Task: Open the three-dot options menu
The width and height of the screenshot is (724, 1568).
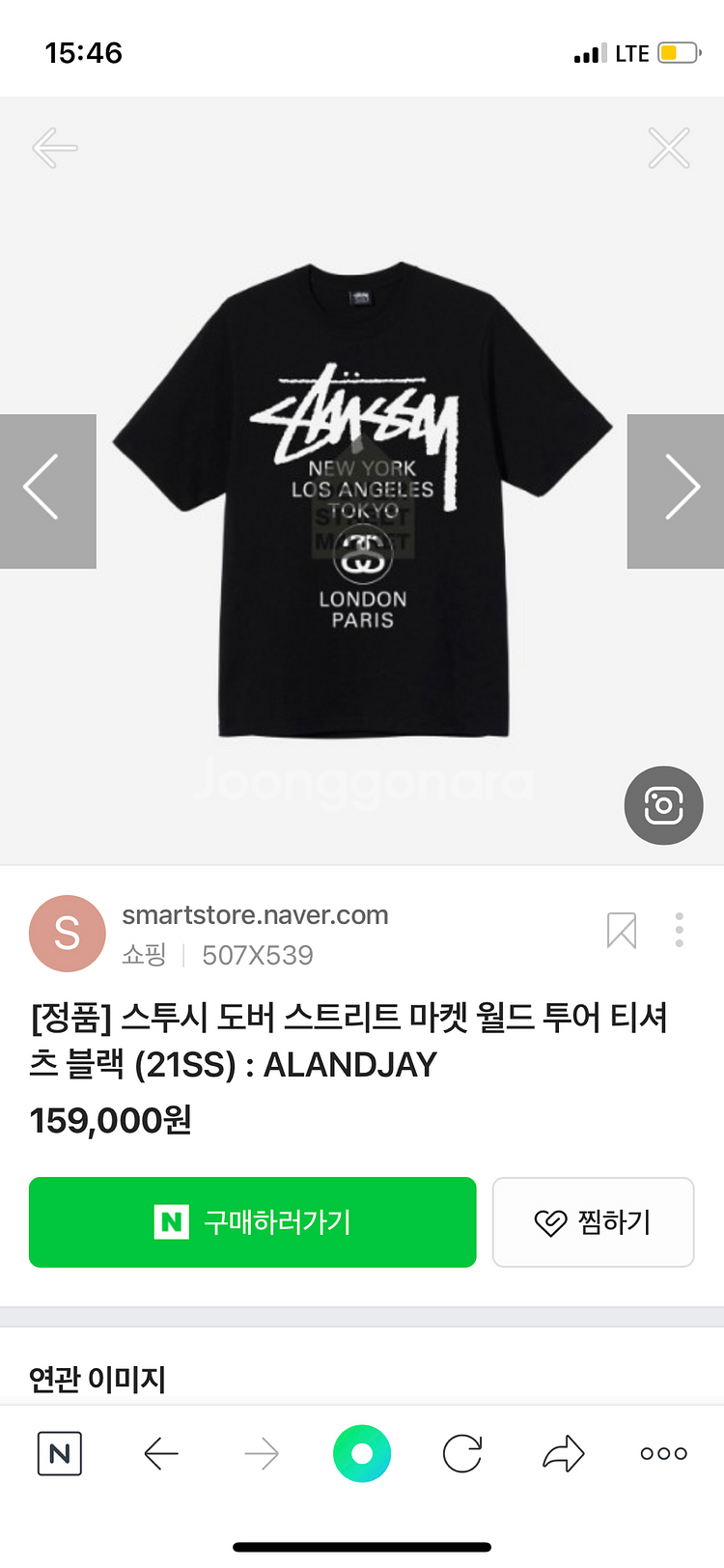Action: [679, 930]
